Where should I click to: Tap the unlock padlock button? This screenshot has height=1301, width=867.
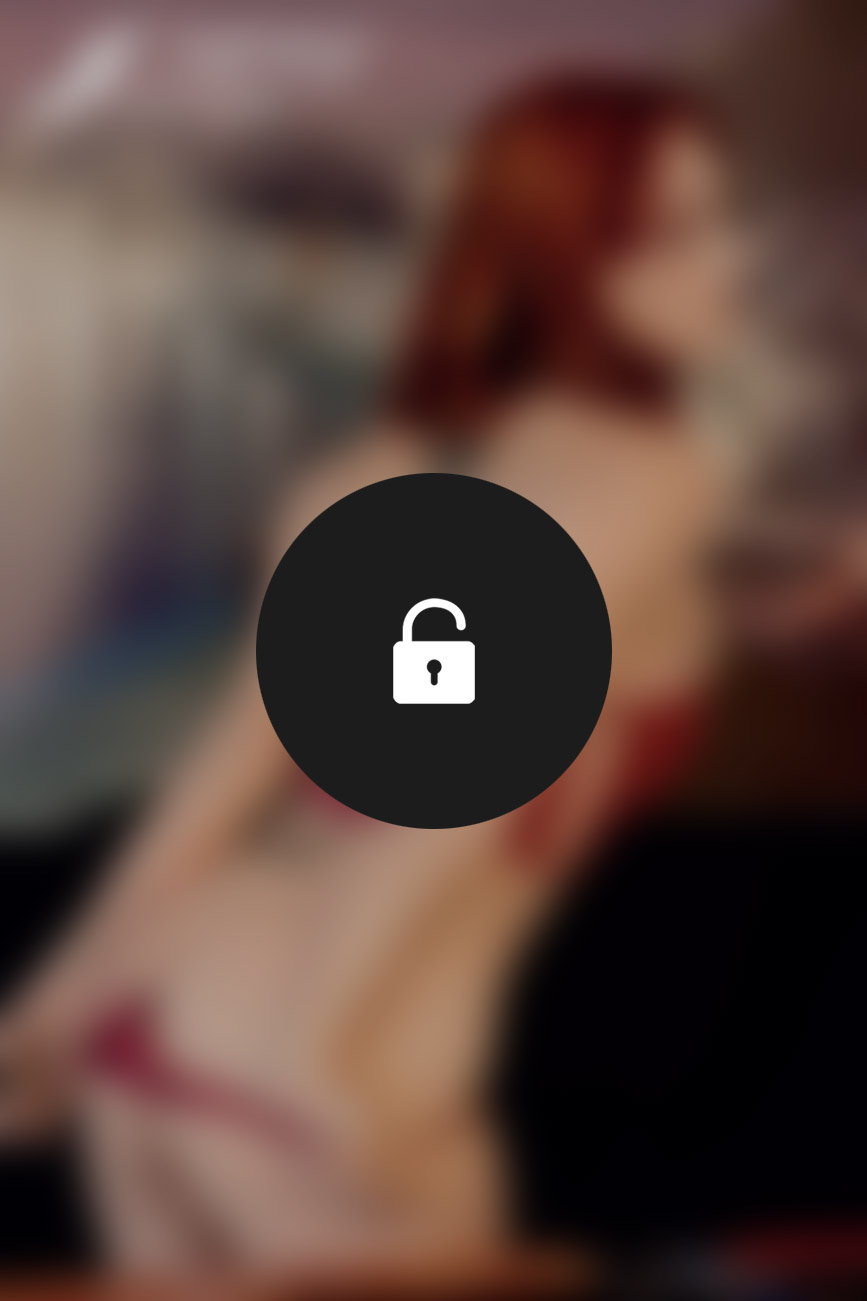point(433,651)
